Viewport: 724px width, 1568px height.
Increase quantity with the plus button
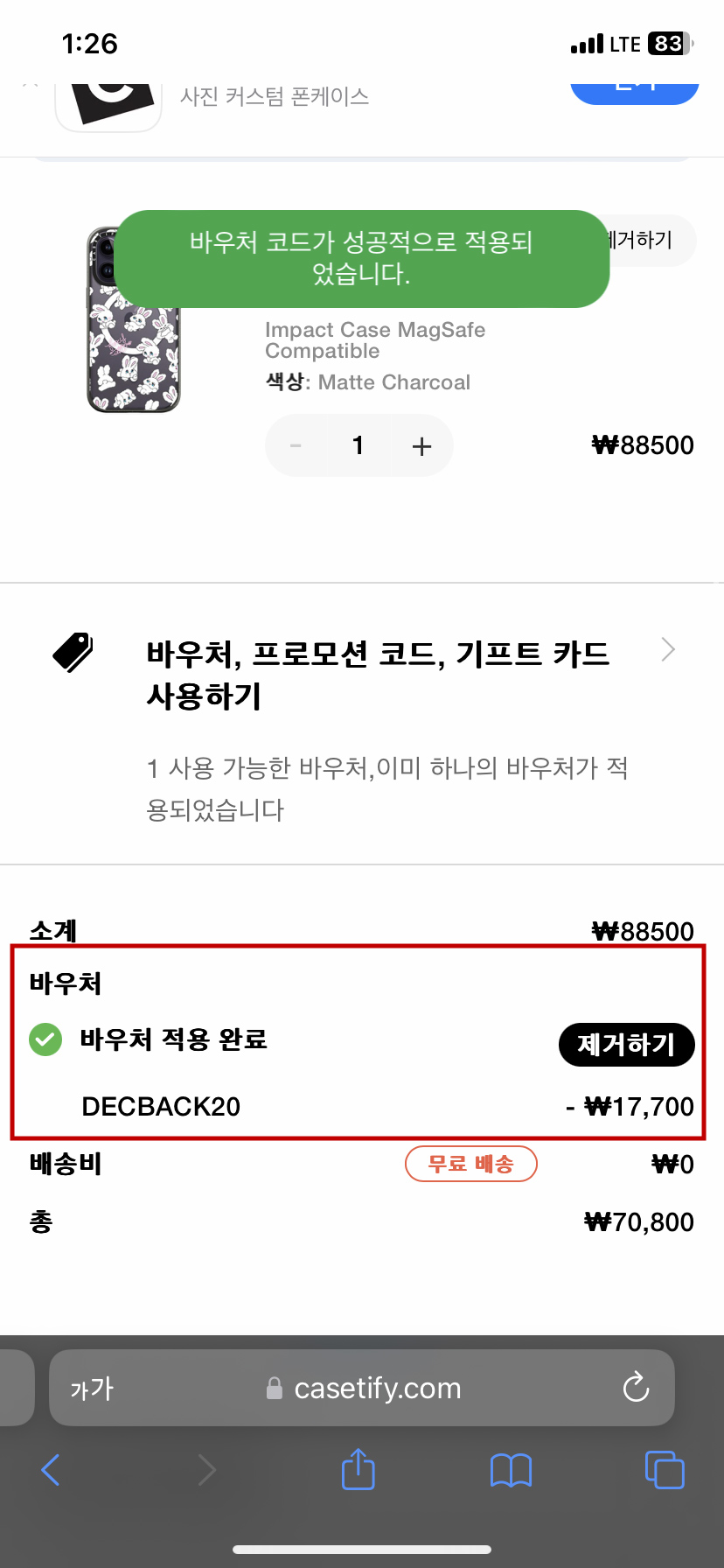click(x=421, y=445)
